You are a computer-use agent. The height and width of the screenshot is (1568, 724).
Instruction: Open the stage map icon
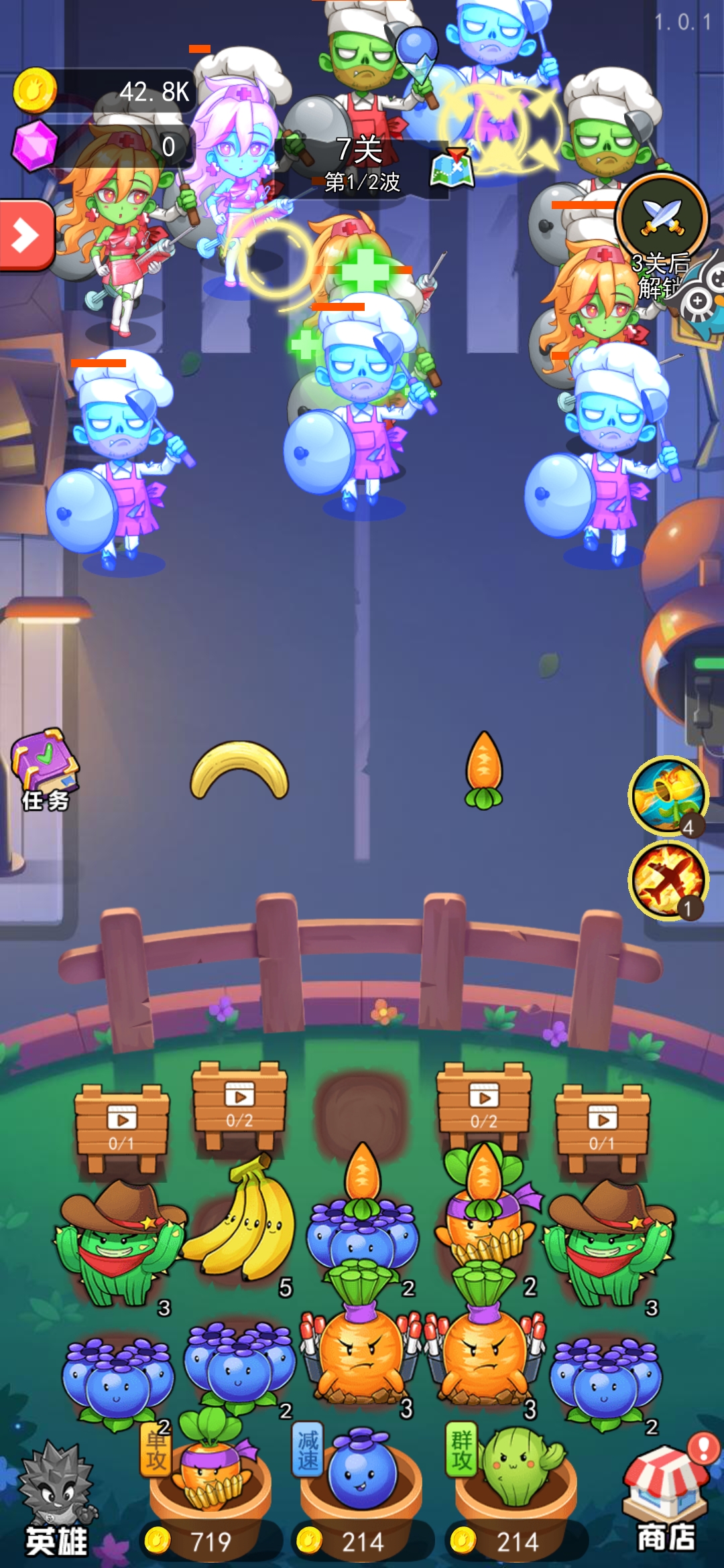pyautogui.click(x=452, y=168)
